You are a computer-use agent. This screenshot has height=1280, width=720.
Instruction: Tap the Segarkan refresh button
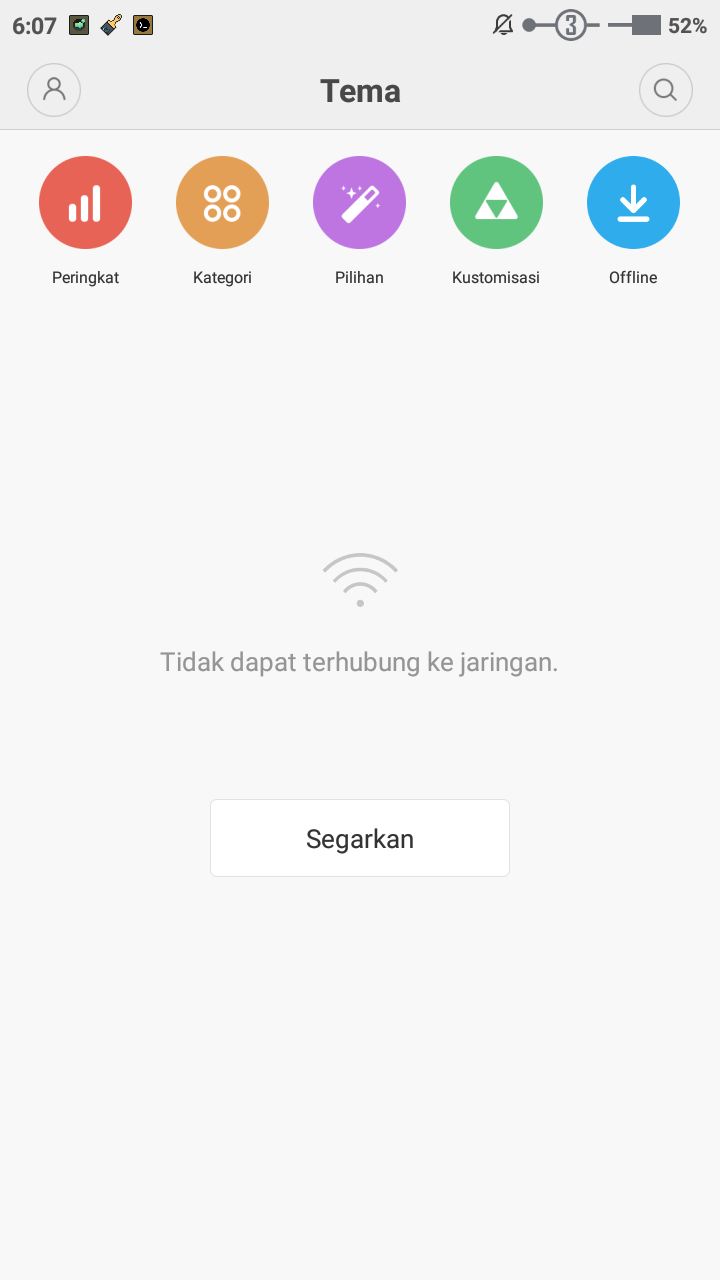[359, 838]
